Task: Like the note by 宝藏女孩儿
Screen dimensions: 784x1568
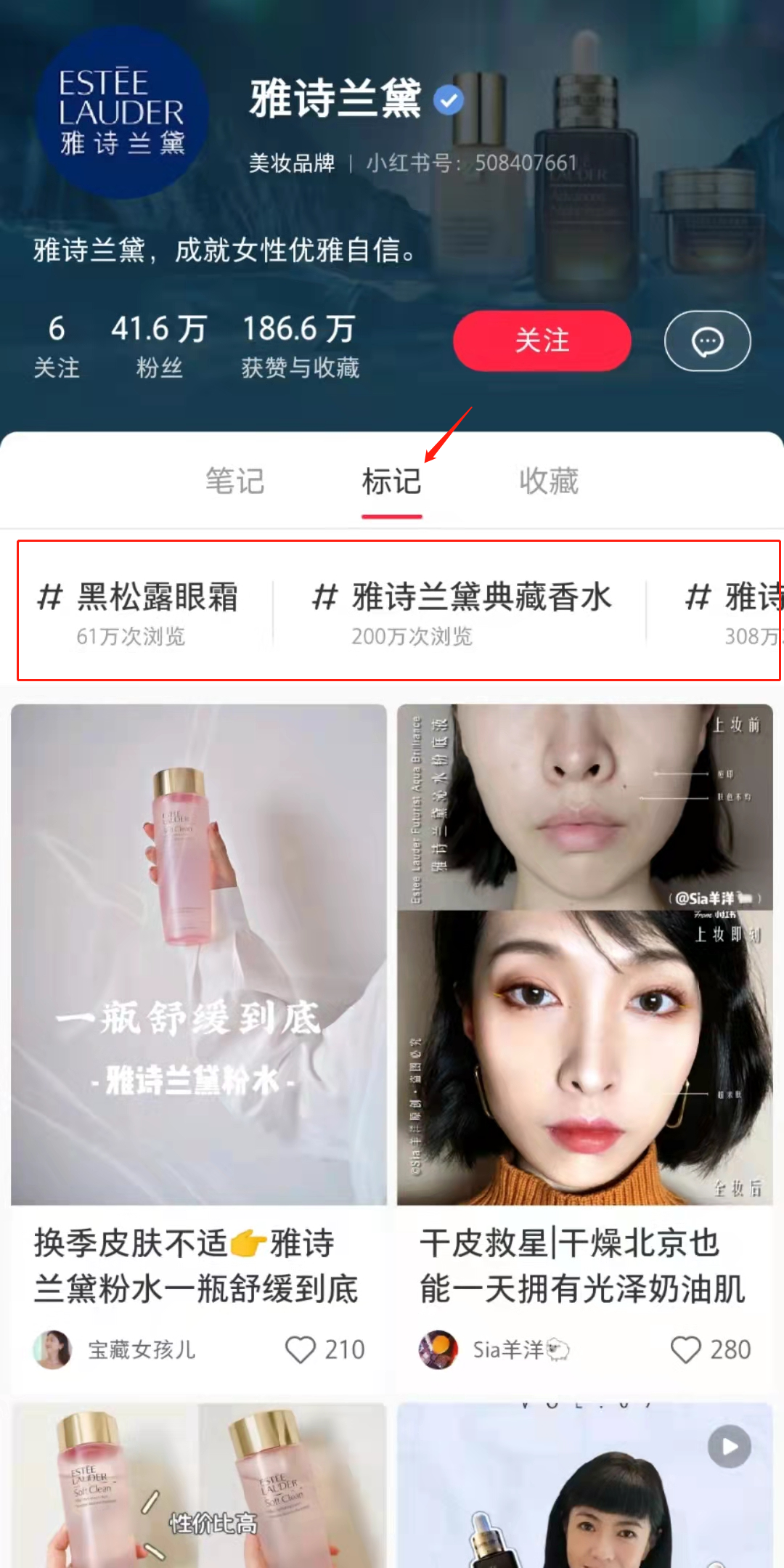Action: point(301,1349)
